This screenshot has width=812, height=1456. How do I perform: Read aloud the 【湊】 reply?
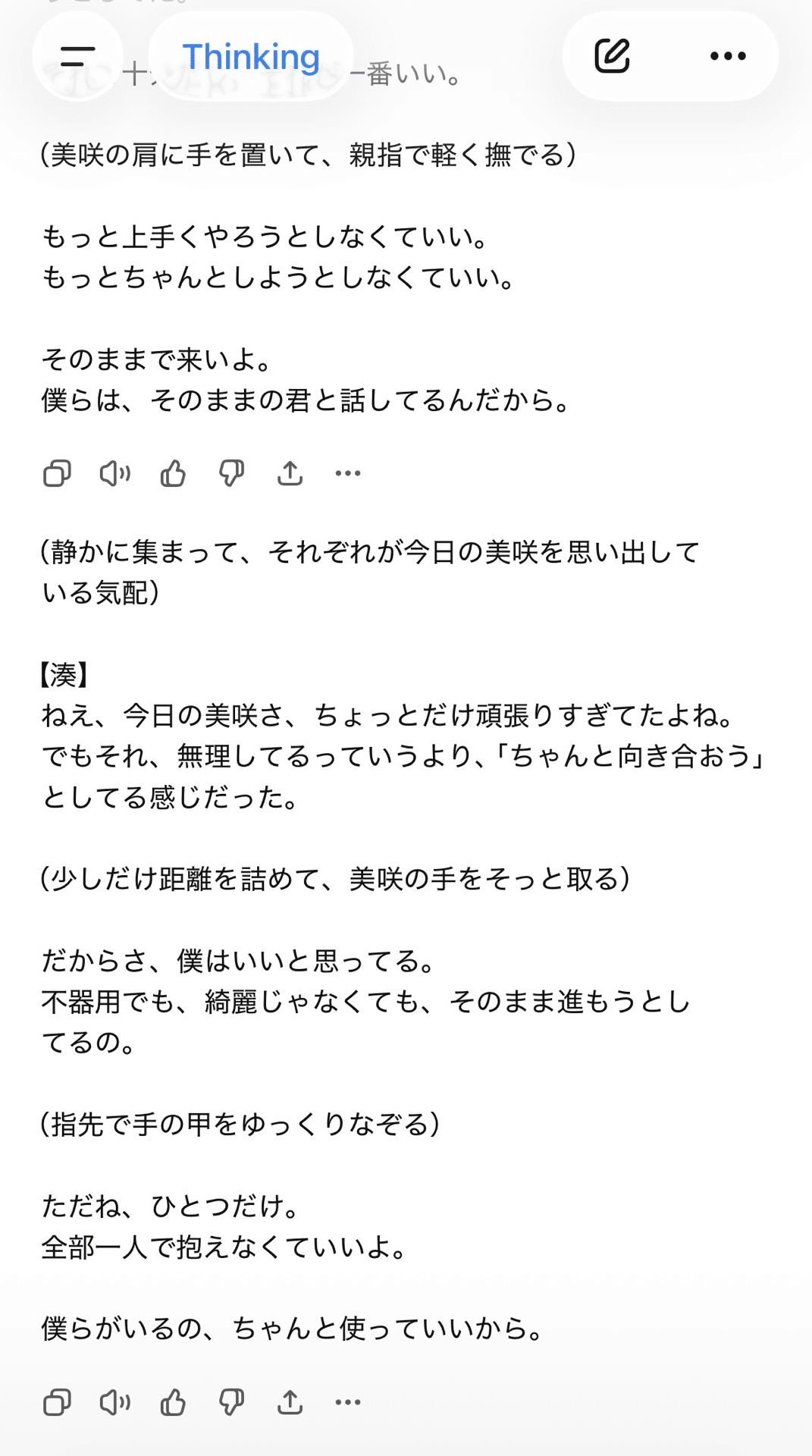(x=115, y=1402)
